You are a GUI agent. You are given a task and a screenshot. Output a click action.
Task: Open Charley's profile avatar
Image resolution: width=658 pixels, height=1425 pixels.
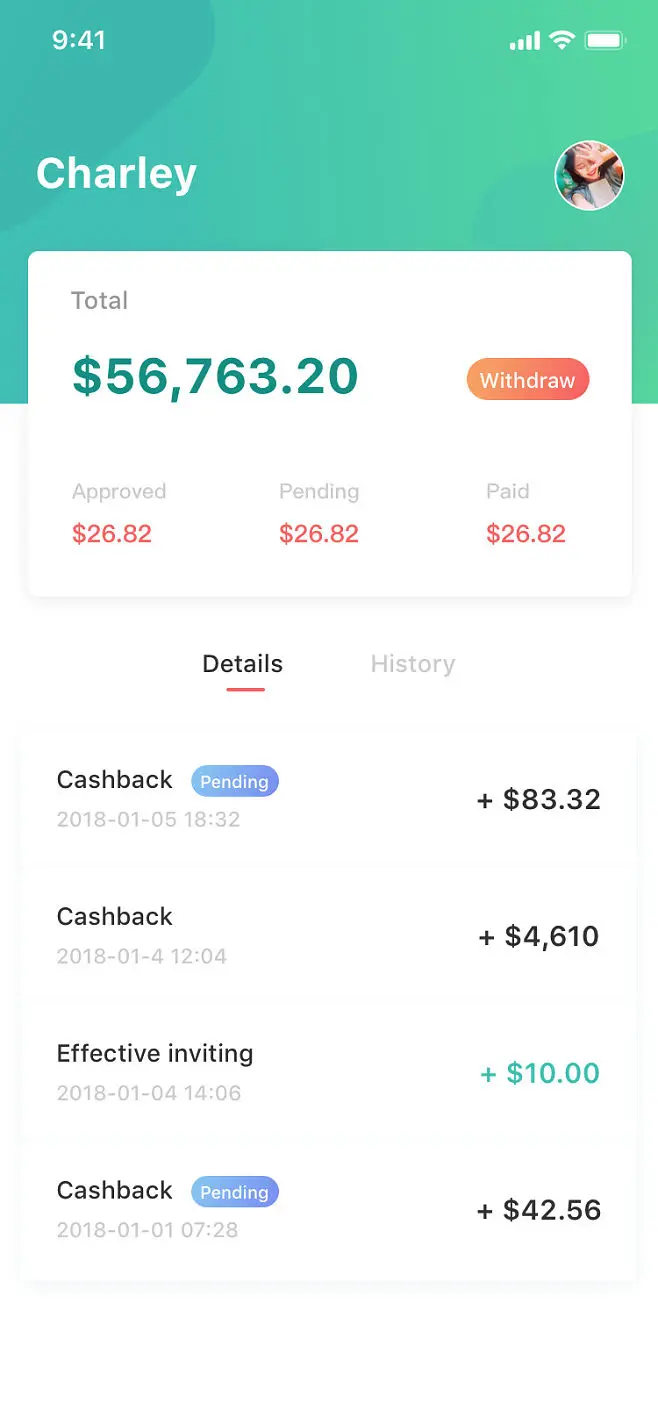tap(589, 175)
